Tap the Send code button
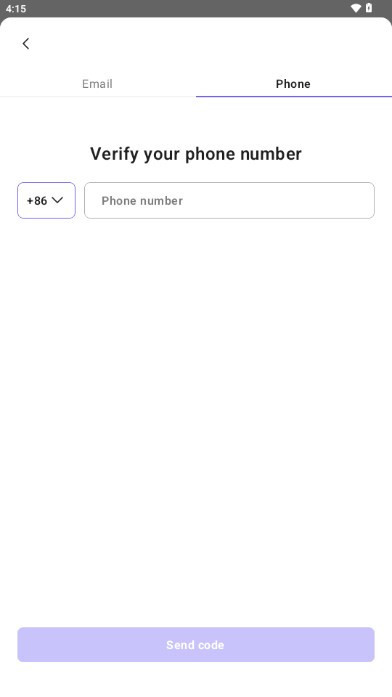Screen dimensions: 392x697 tap(196, 645)
